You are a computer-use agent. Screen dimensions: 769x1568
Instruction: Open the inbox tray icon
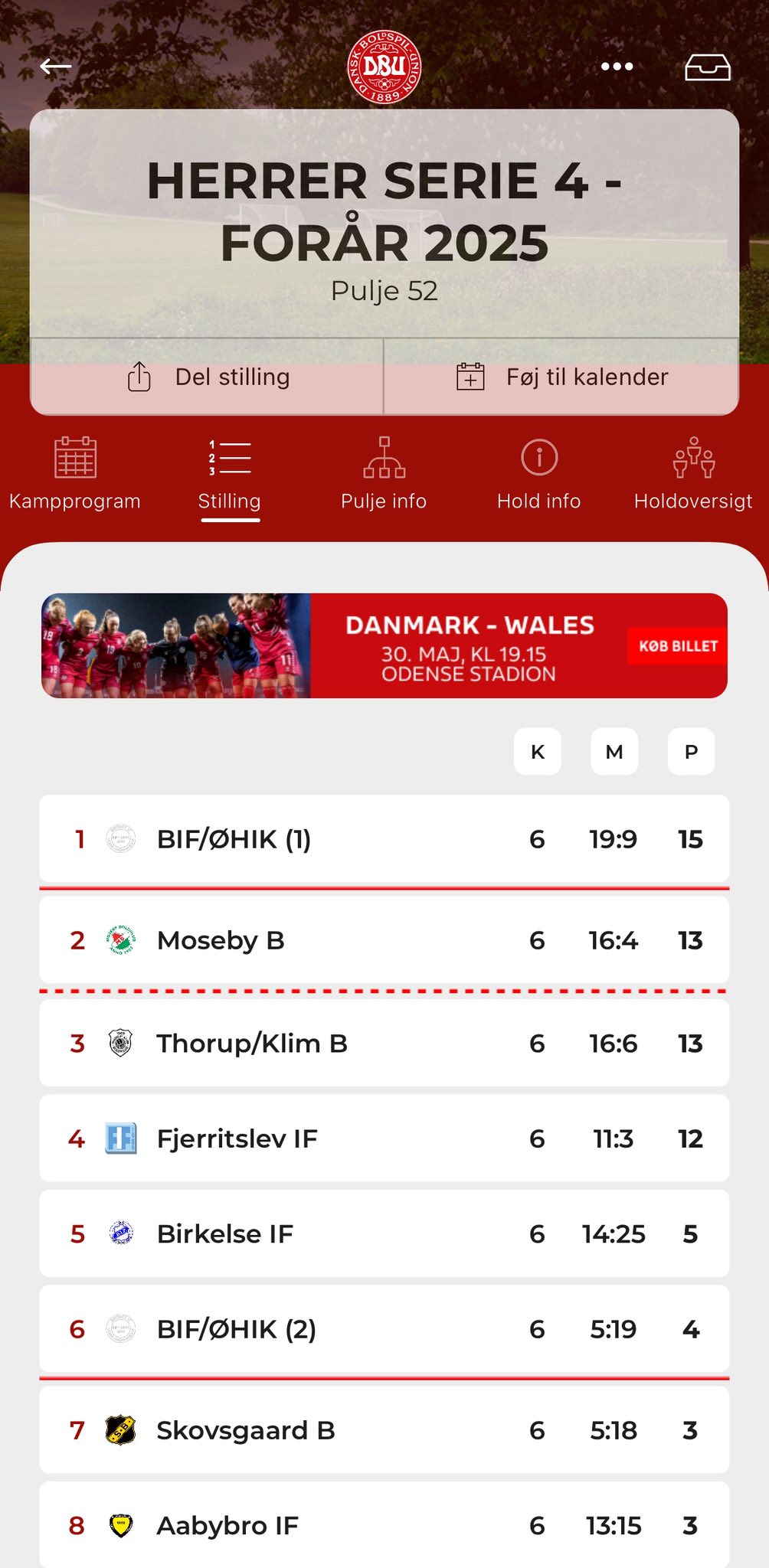click(707, 67)
